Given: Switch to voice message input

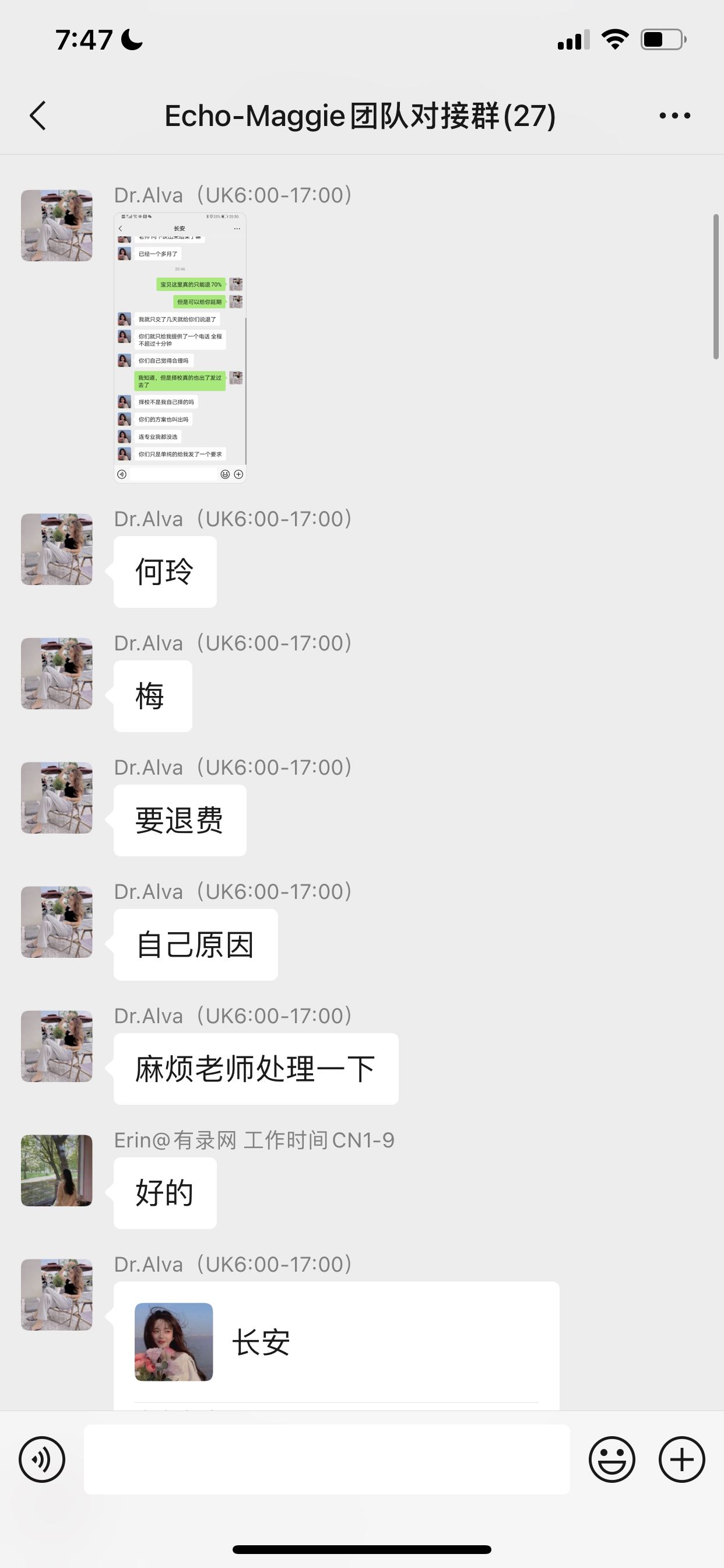Looking at the screenshot, I should (x=42, y=1459).
